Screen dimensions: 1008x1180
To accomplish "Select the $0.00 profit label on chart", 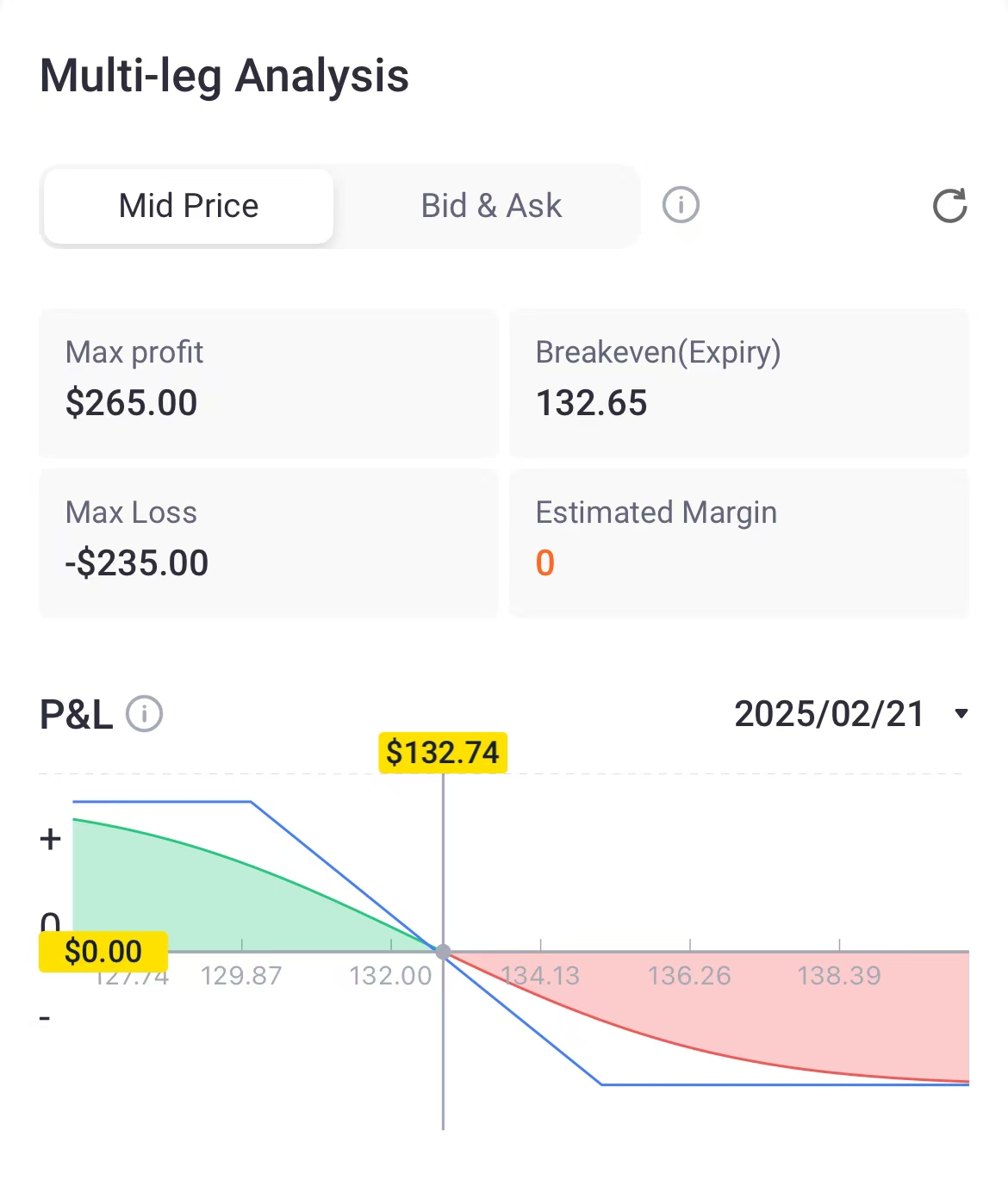I will pyautogui.click(x=103, y=951).
